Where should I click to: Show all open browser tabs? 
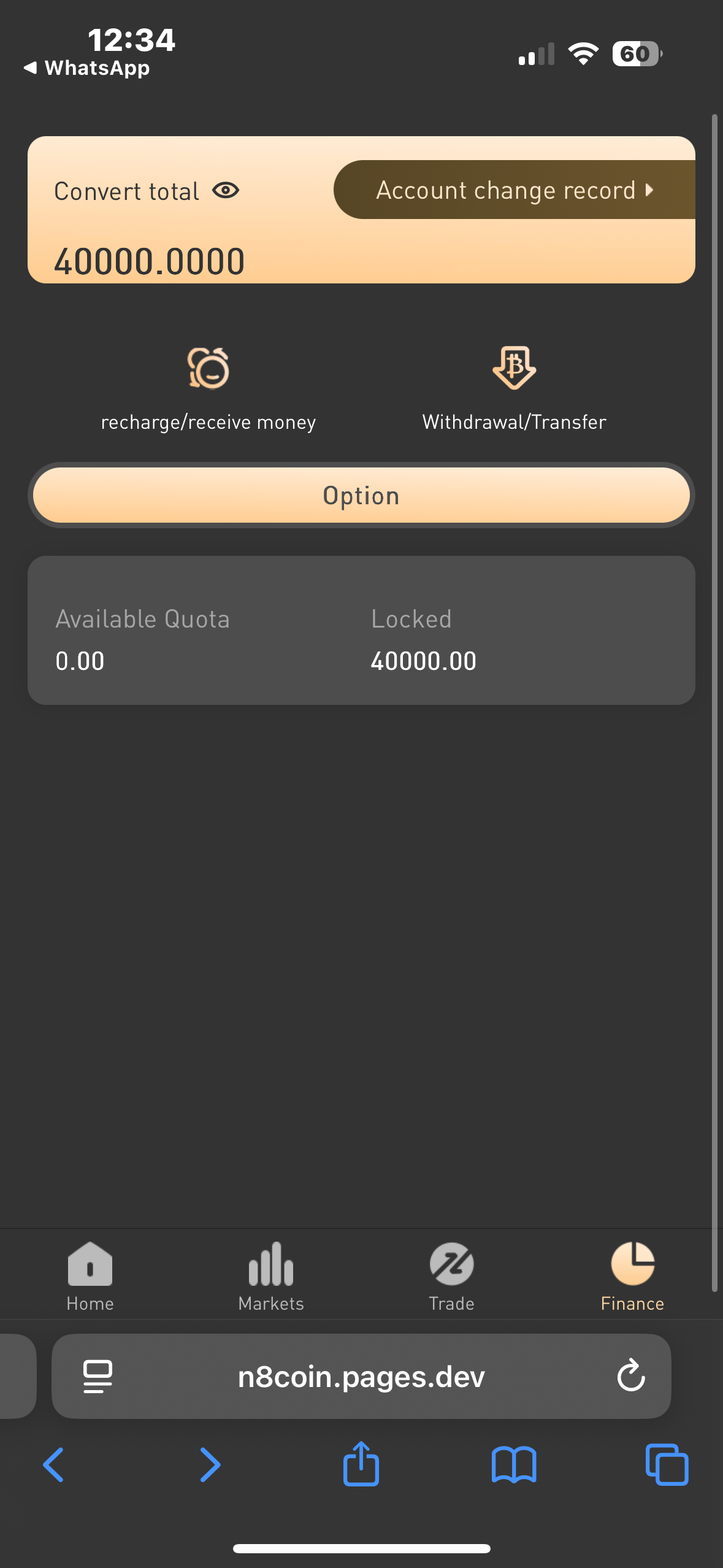tap(667, 1465)
